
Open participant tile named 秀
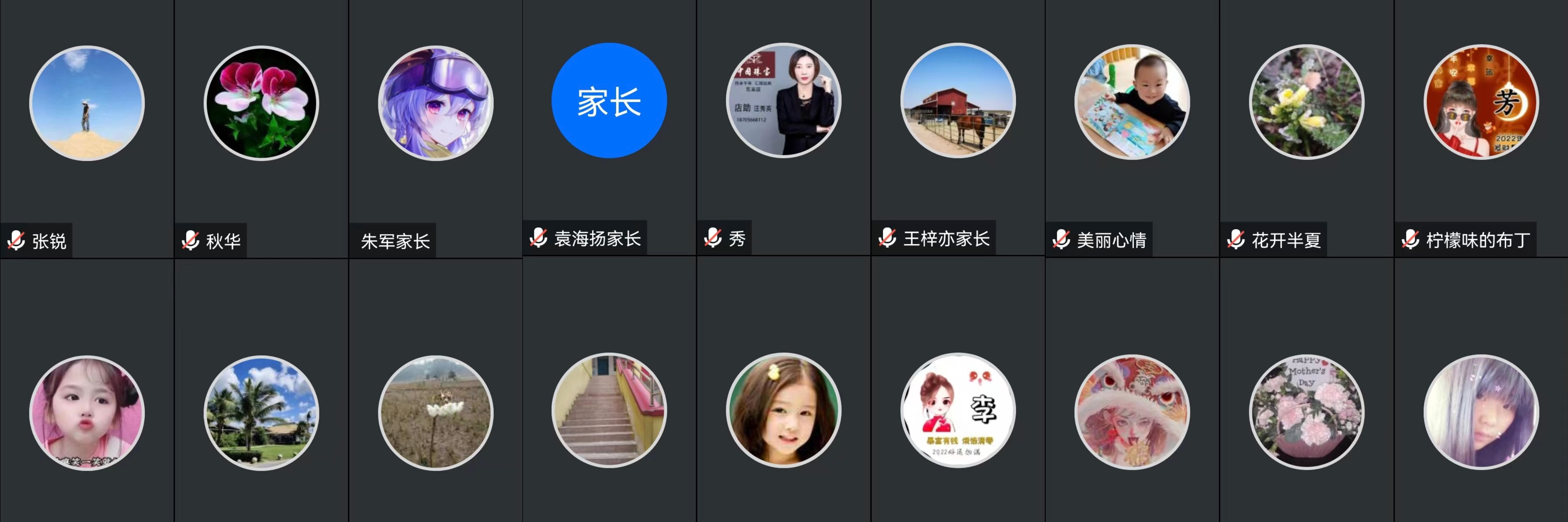(x=783, y=101)
